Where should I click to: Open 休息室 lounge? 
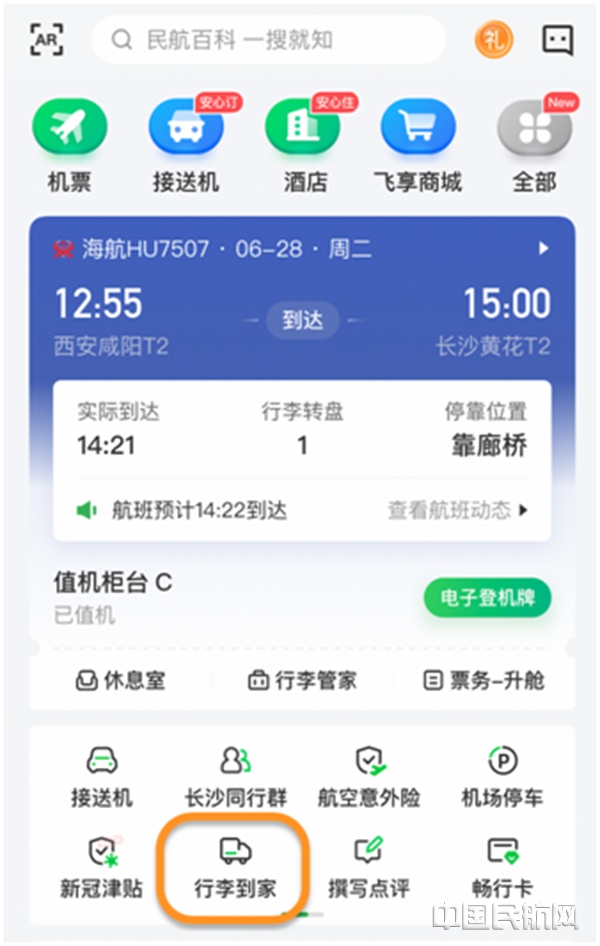coord(121,681)
